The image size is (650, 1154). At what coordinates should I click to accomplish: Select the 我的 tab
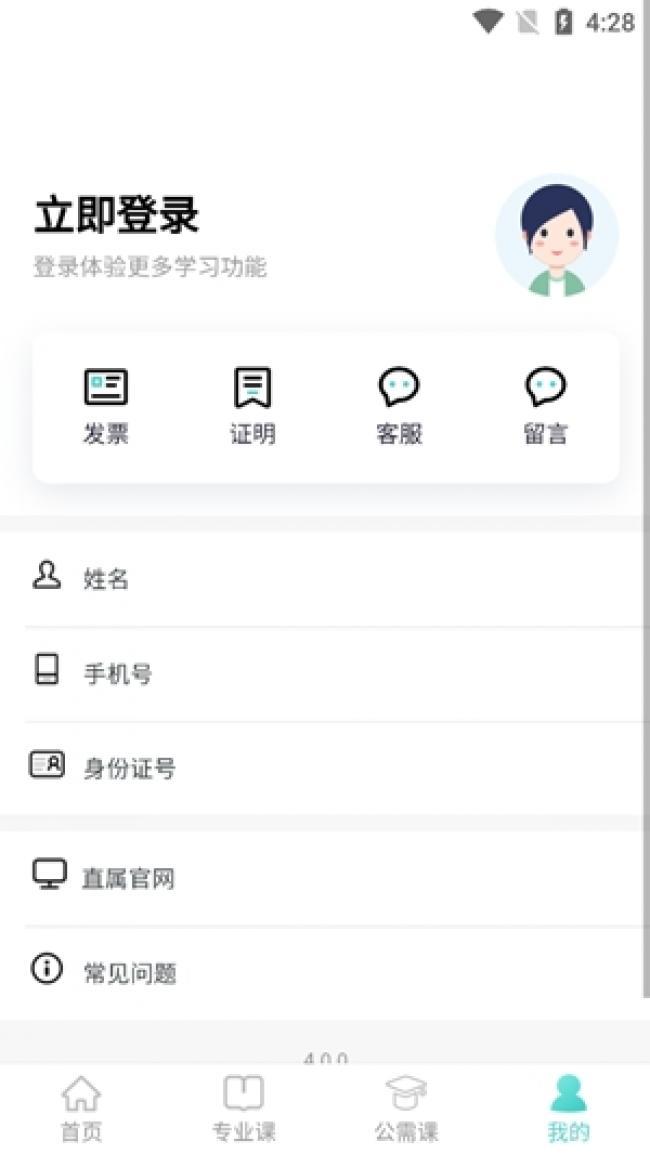[568, 1108]
